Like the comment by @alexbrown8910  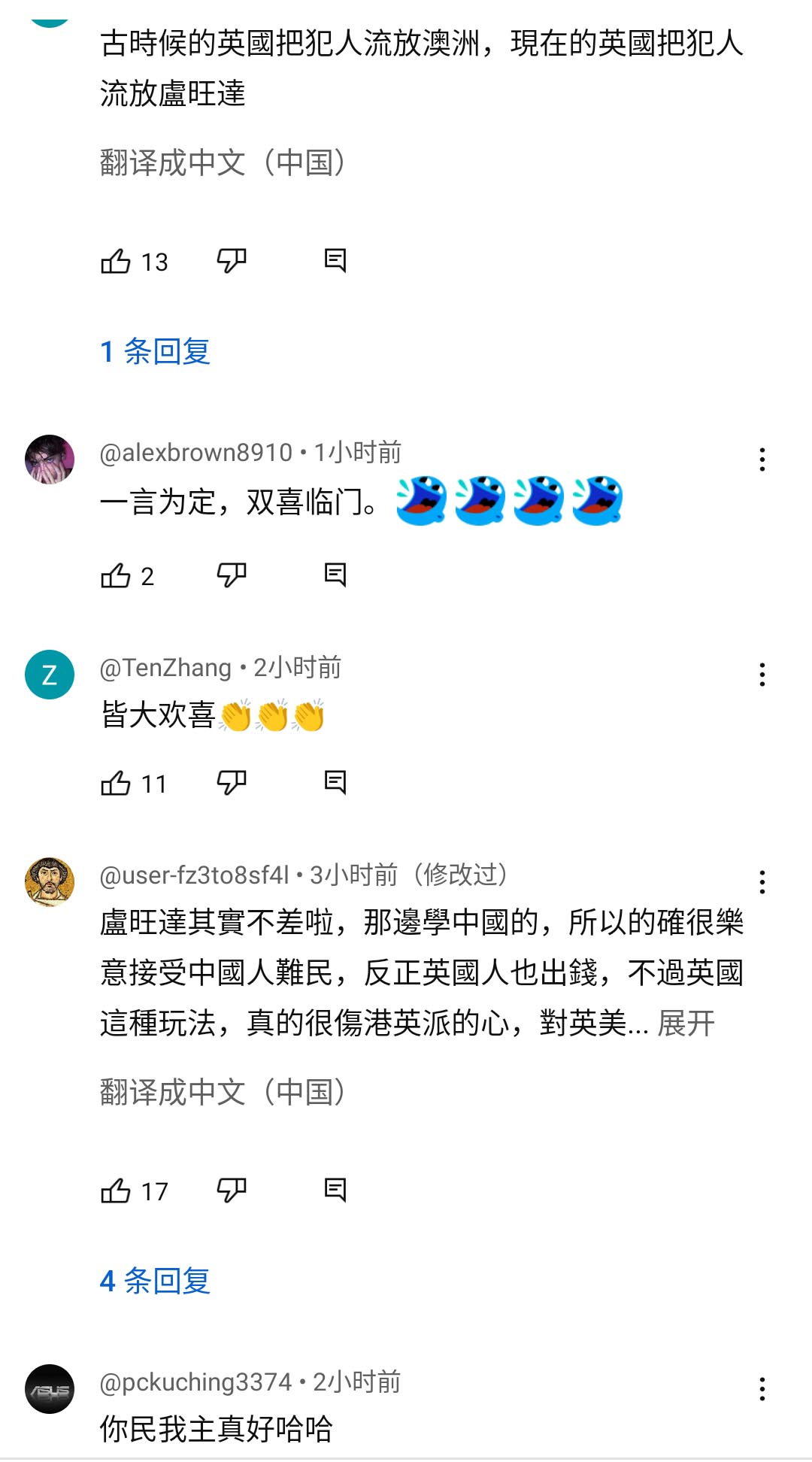116,576
